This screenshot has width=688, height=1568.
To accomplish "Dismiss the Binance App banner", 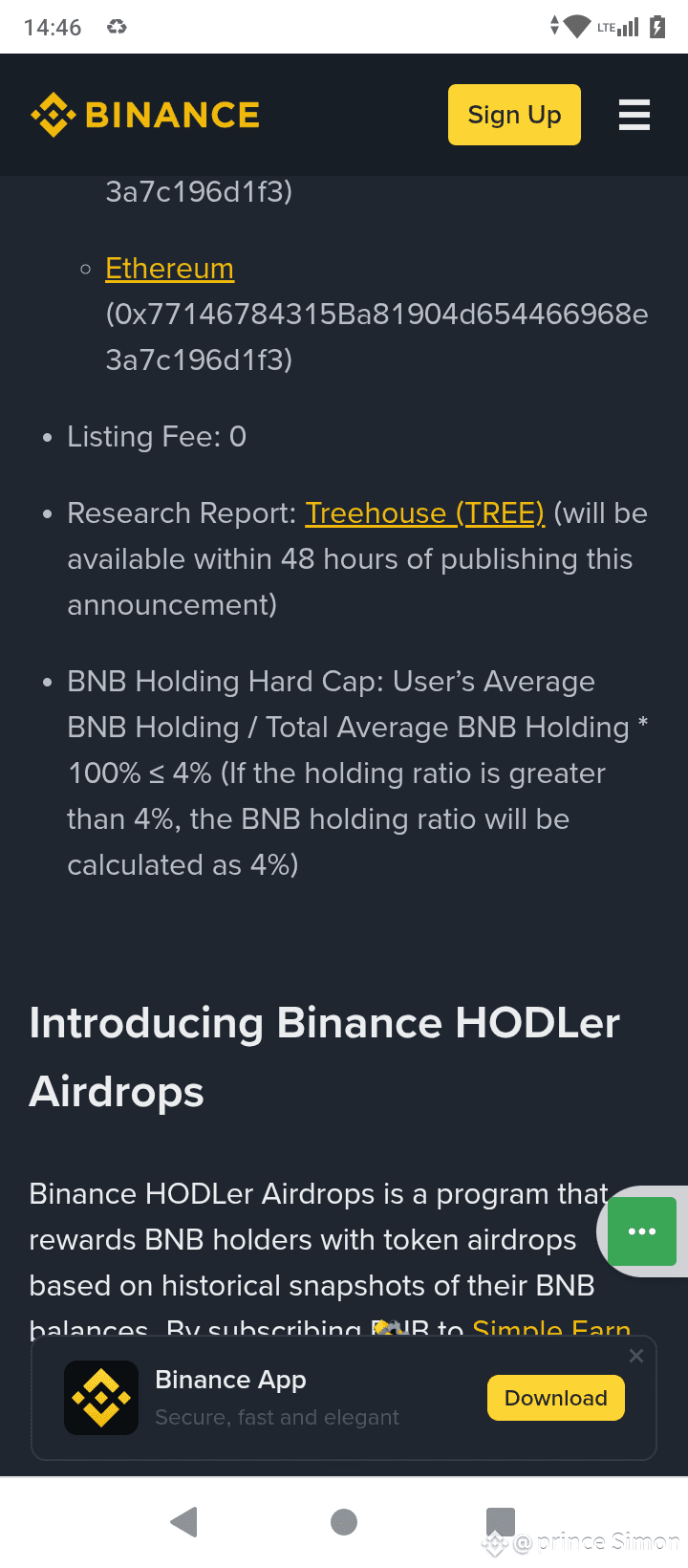I will (x=636, y=1356).
